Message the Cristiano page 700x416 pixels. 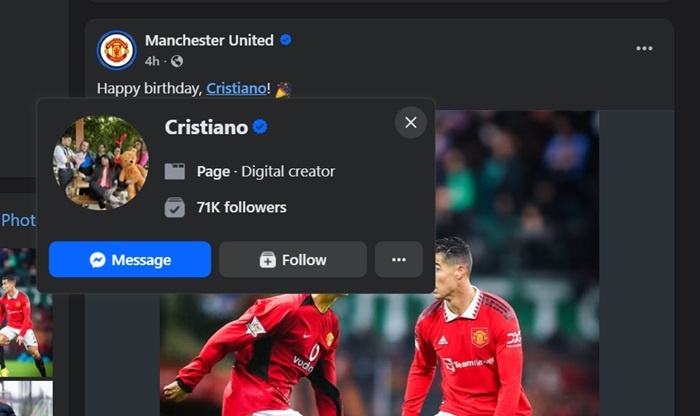click(x=130, y=260)
